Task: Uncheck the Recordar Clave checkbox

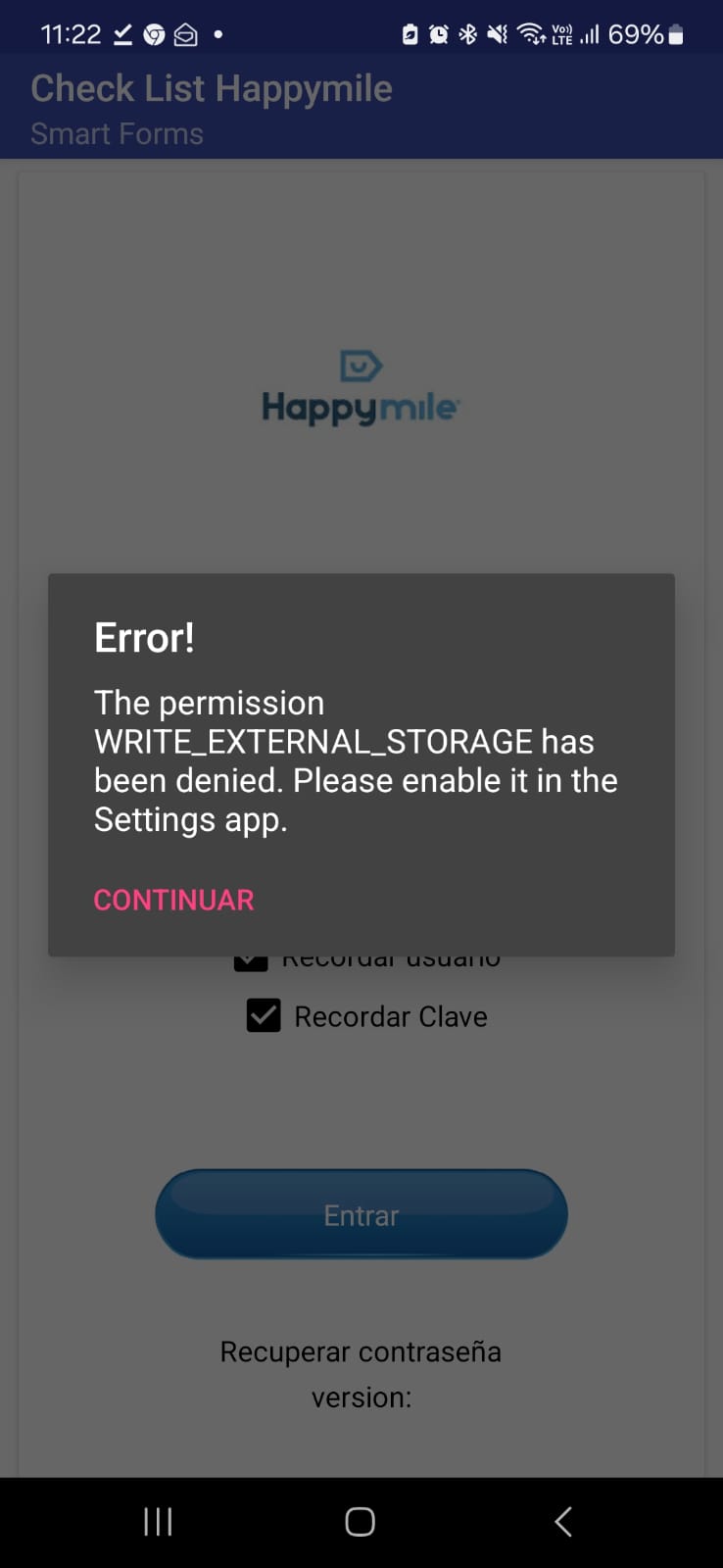Action: click(264, 1016)
